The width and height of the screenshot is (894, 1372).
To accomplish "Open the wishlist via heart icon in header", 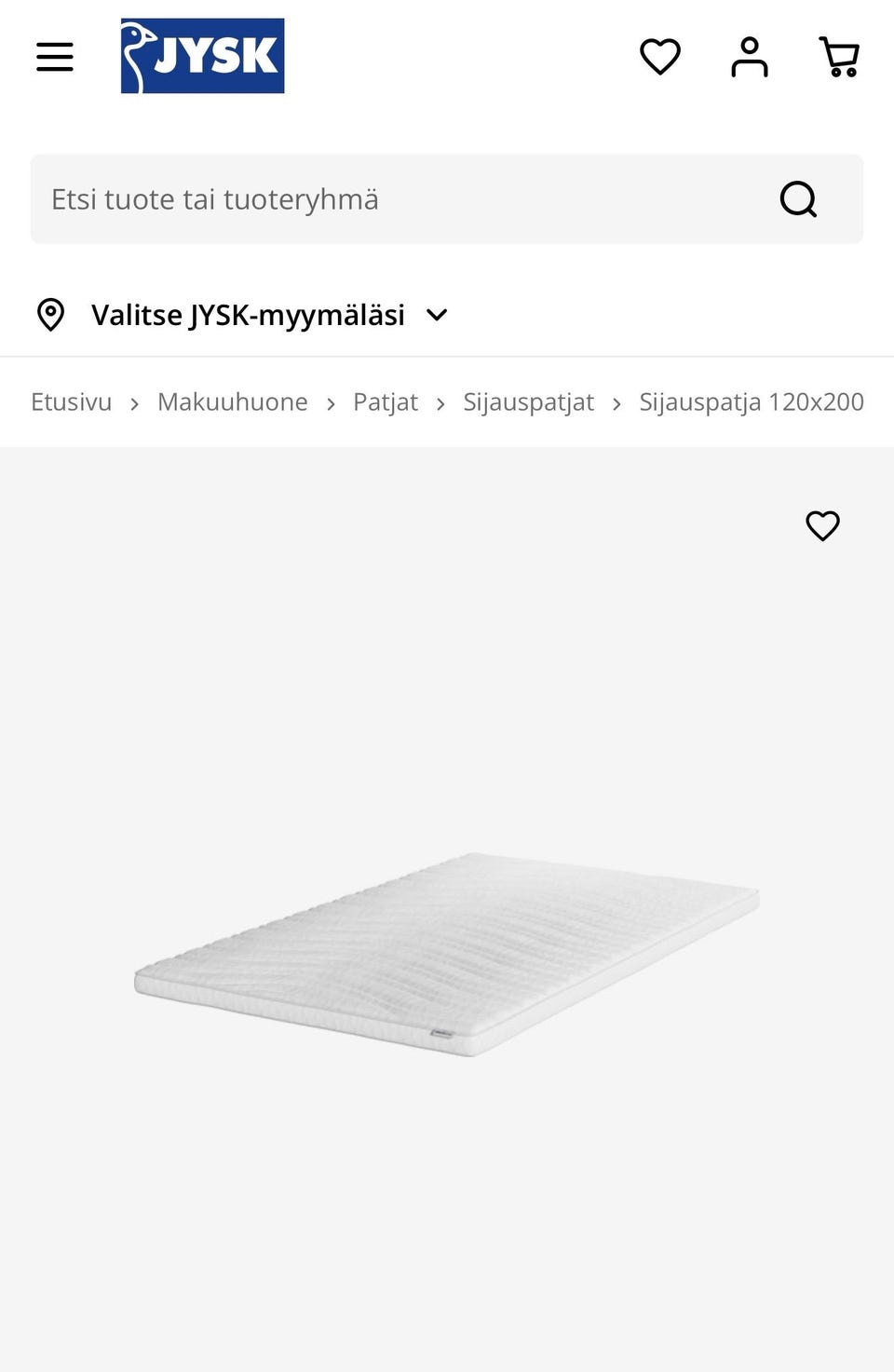I will [x=659, y=57].
